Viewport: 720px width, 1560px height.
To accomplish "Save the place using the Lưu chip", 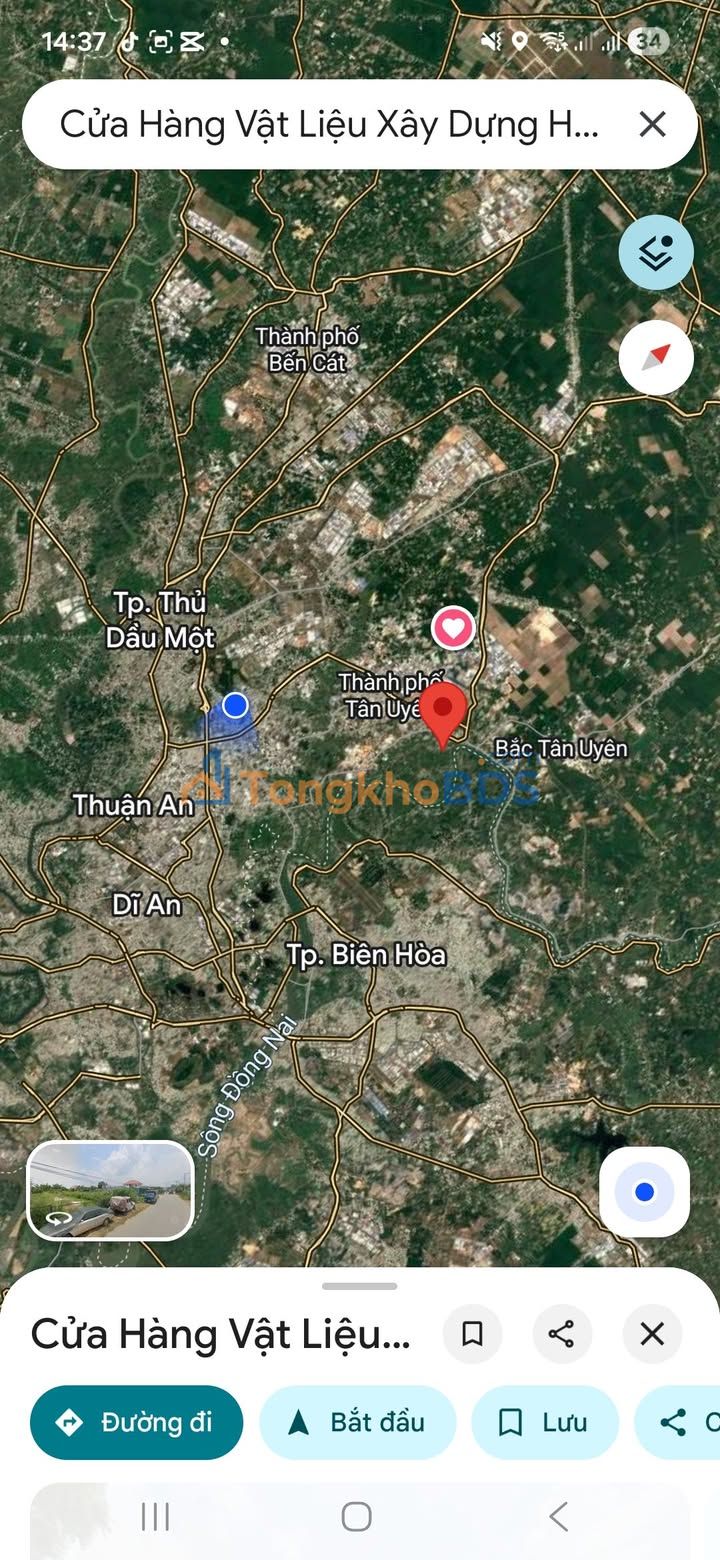I will pos(545,1422).
